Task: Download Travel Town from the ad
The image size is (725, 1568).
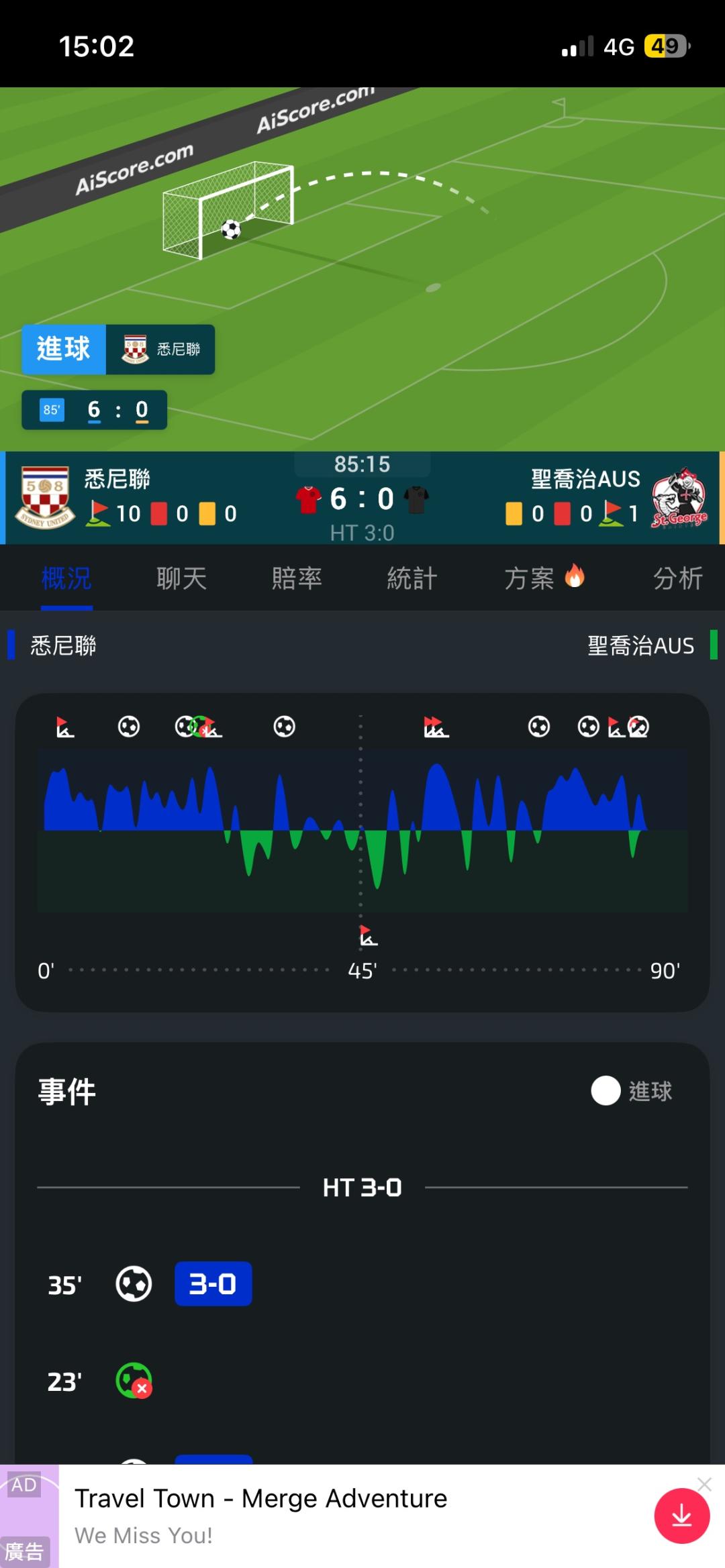Action: click(682, 1516)
